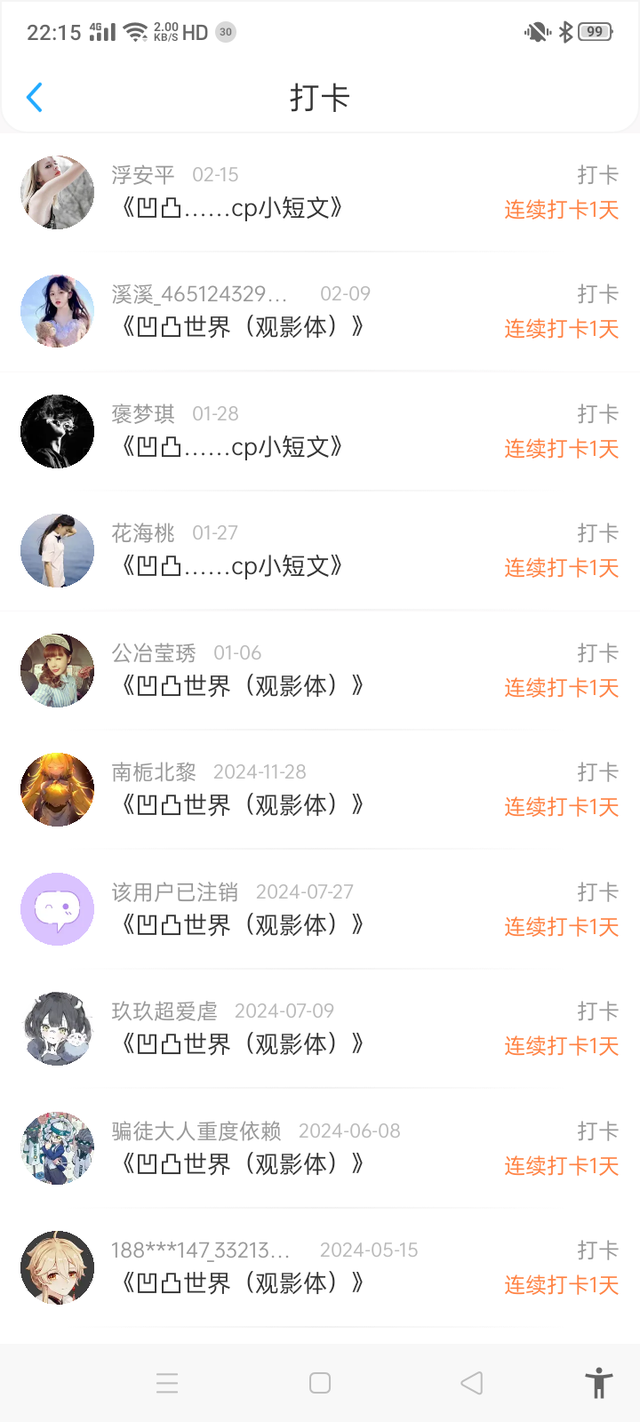Open 花海桃's check-in entry

(x=320, y=550)
